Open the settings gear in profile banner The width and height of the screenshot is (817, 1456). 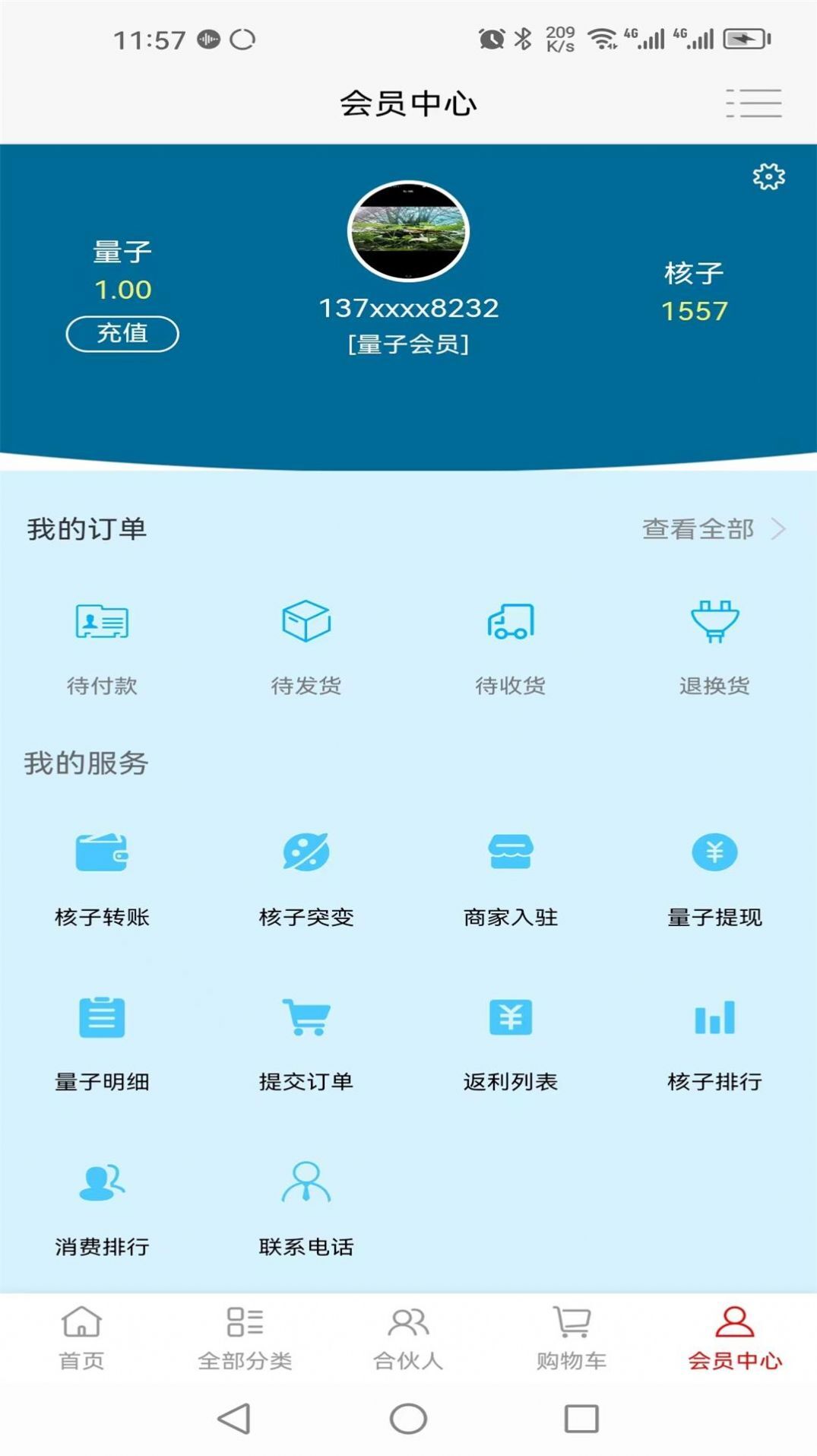tap(767, 176)
